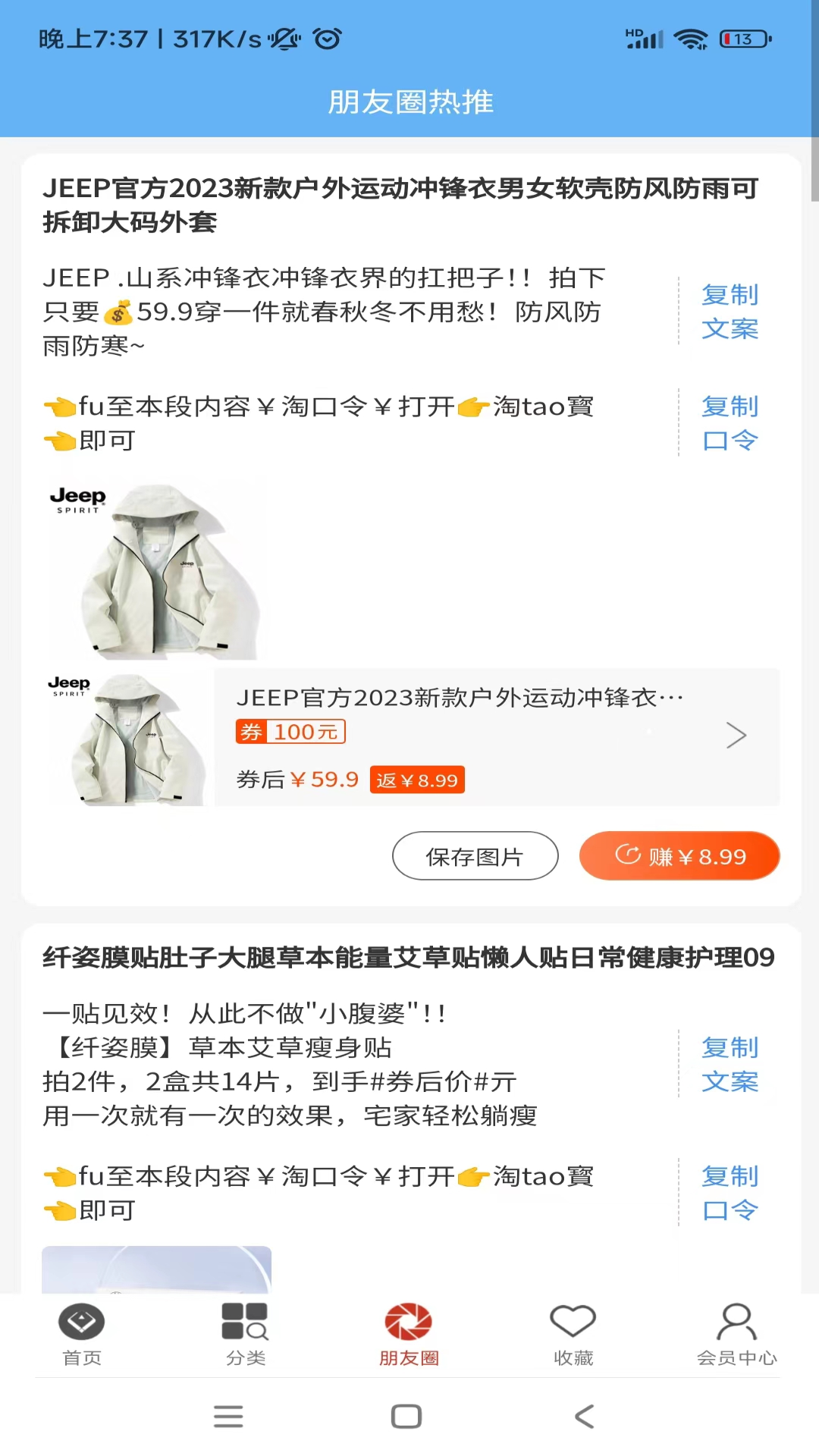Copy the 纤姿膜 slimming patch code (复制口令)

point(730,1192)
